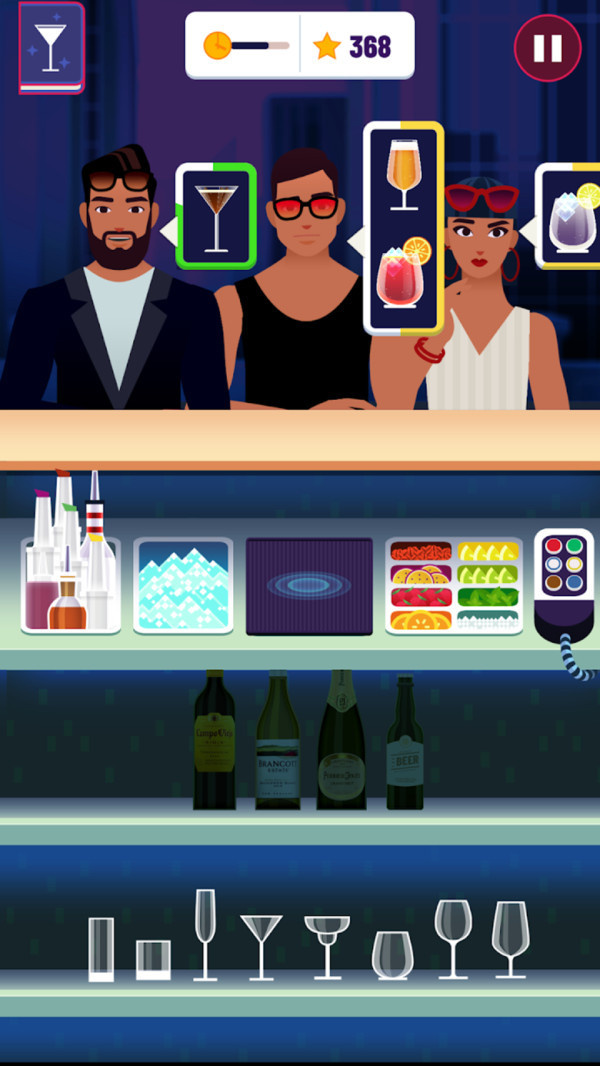Select the tall highball glass
This screenshot has width=600, height=1066.
point(101,948)
